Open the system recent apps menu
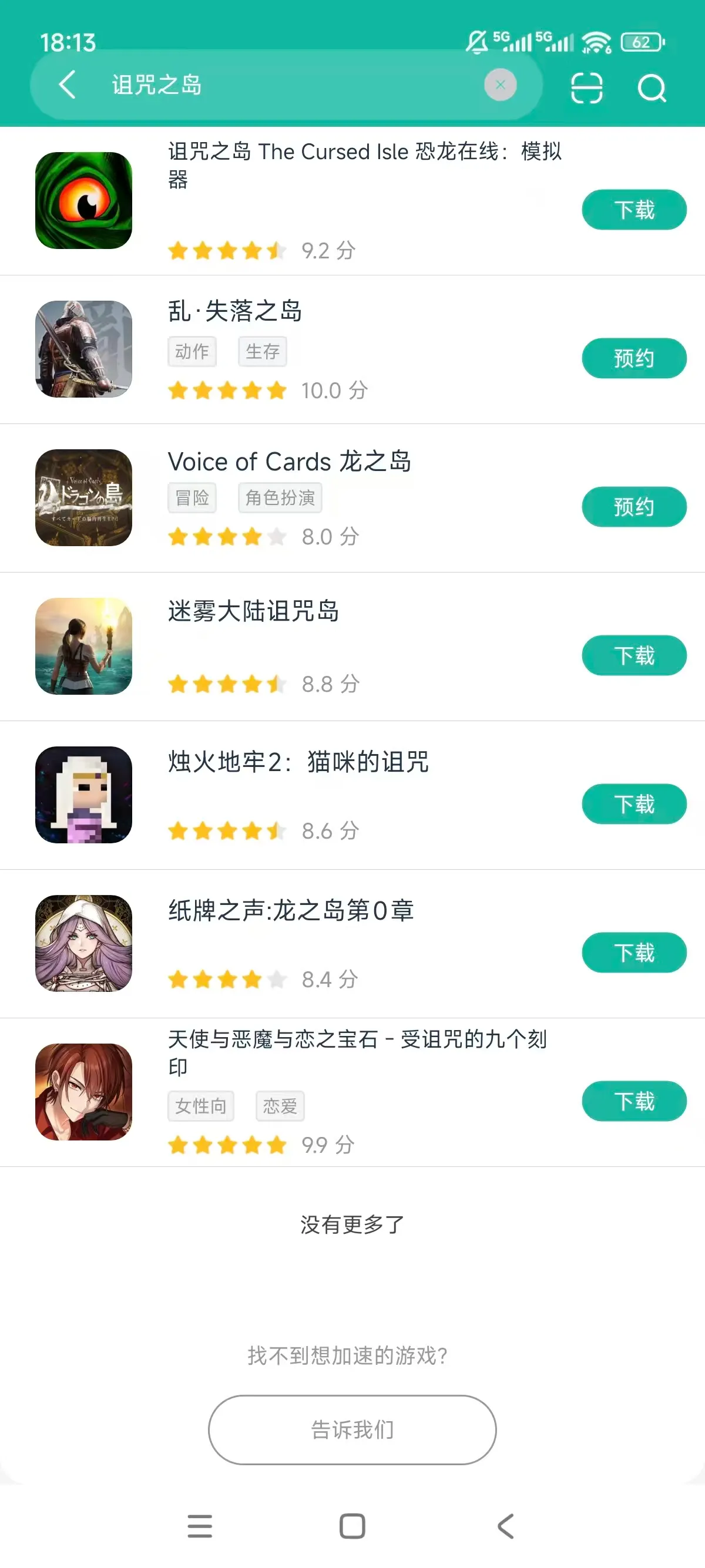The height and width of the screenshot is (1568, 705). 200,1526
